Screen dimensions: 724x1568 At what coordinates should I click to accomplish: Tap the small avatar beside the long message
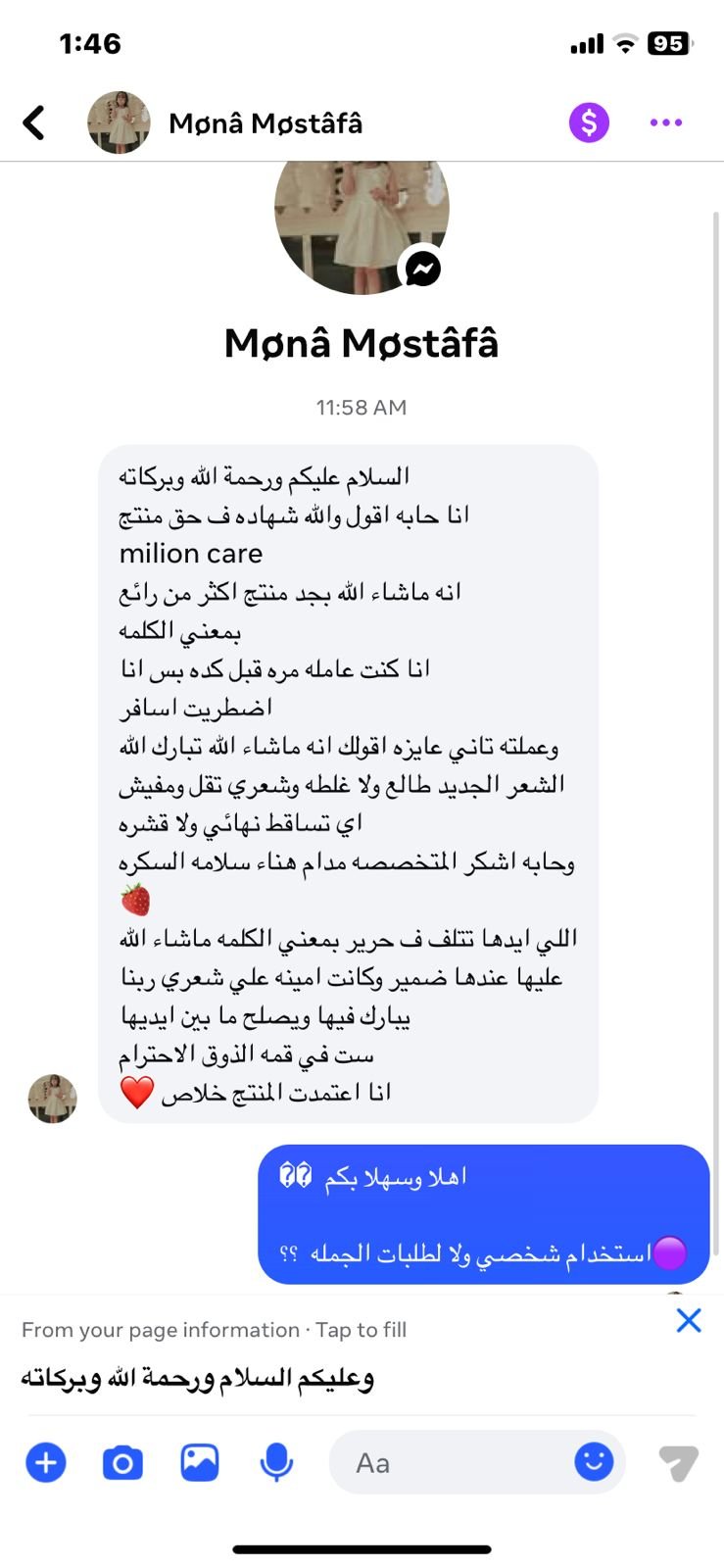[51, 1099]
